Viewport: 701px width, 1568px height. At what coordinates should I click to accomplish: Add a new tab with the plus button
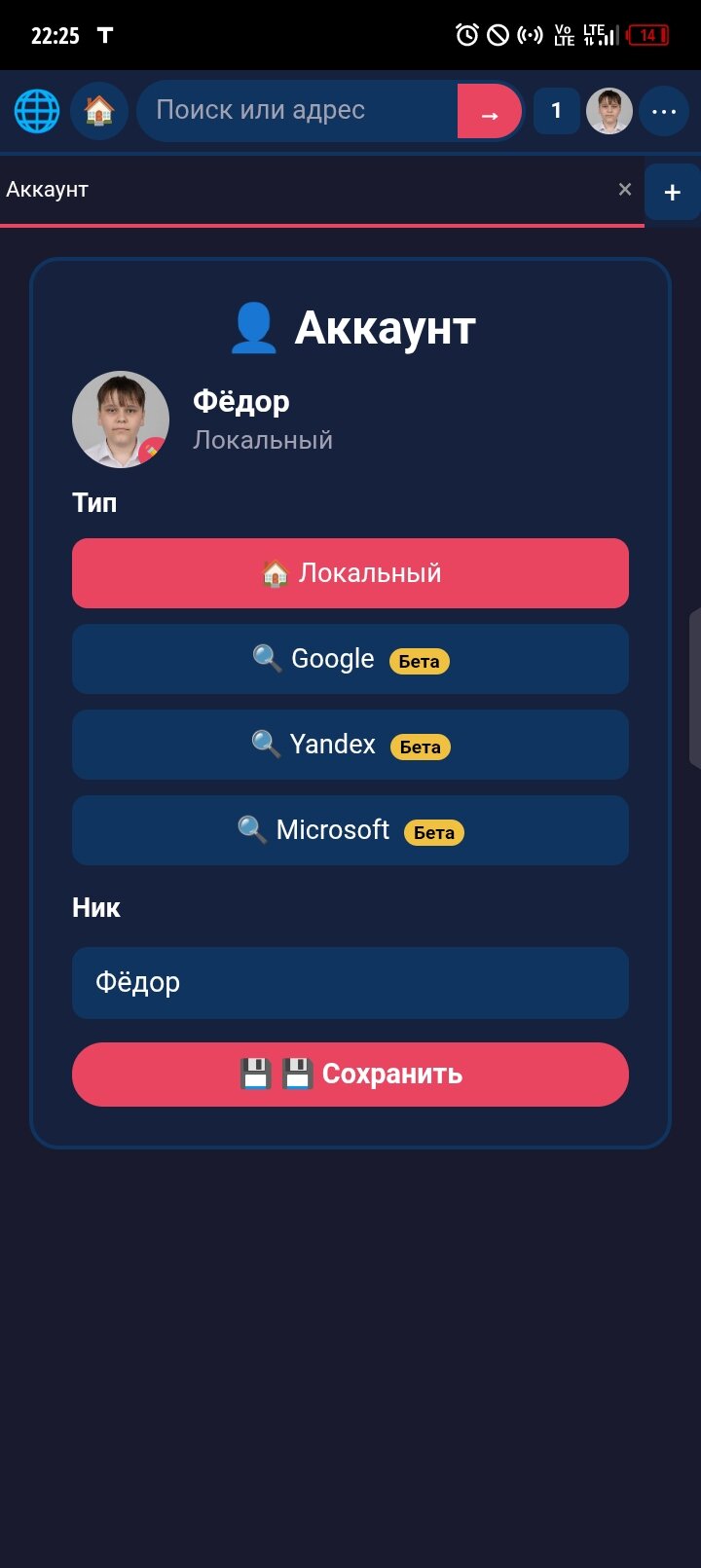coord(672,192)
